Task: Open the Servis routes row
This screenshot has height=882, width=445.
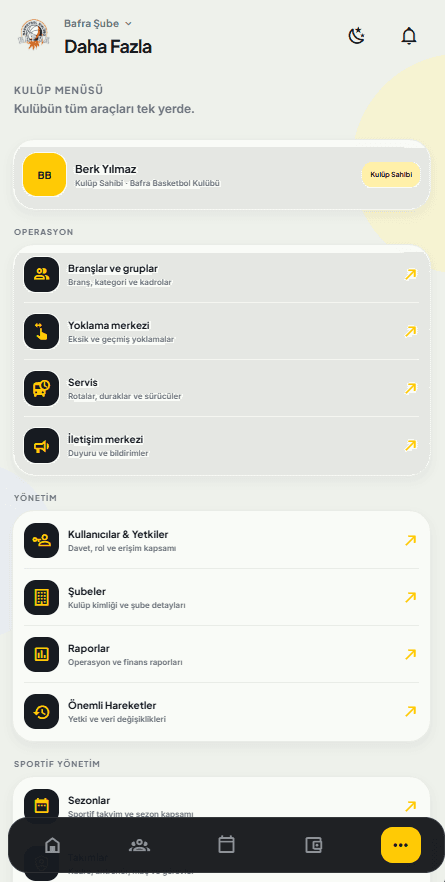Action: pos(222,388)
